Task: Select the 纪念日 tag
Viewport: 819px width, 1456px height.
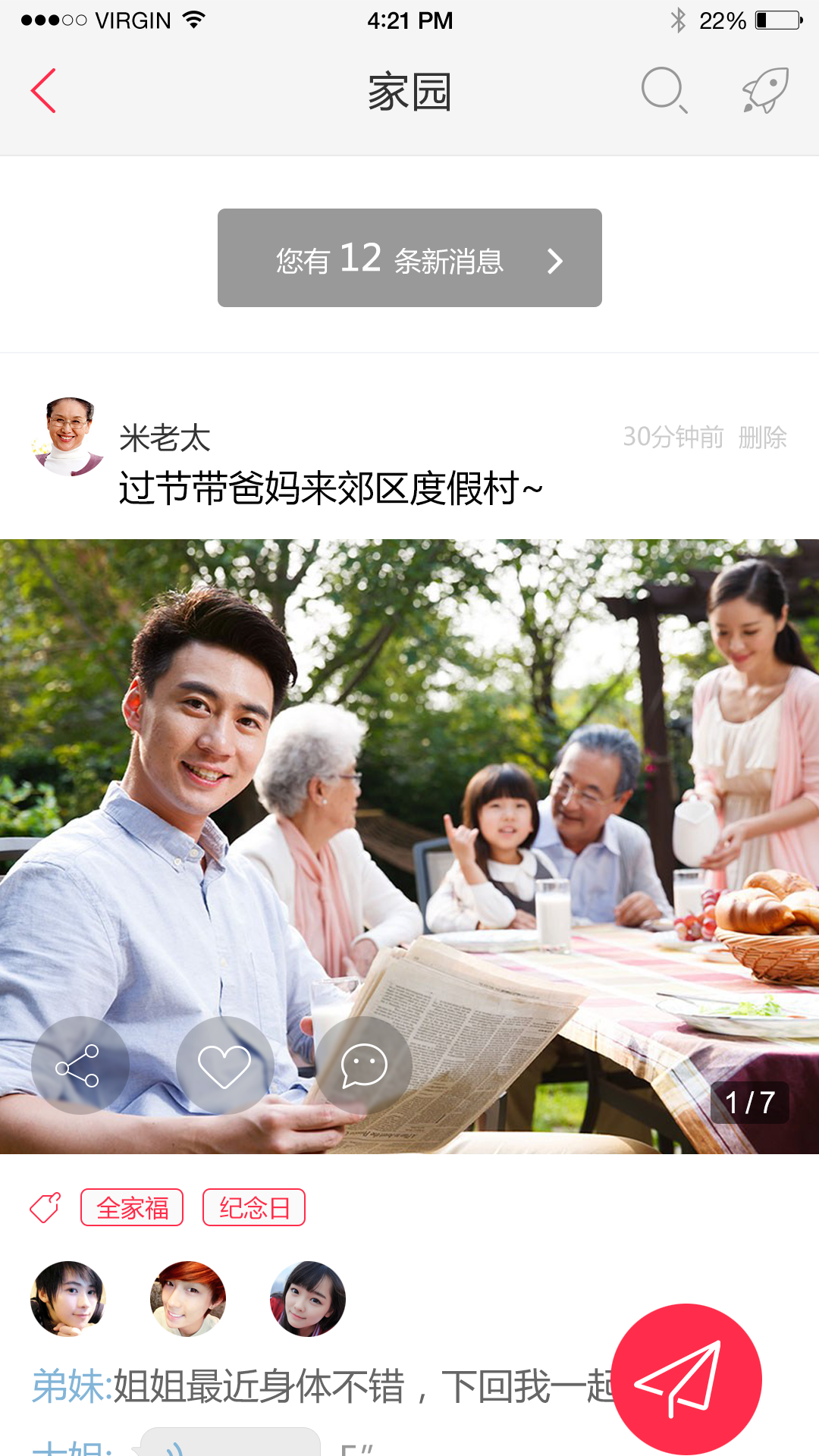Action: pos(254,1207)
